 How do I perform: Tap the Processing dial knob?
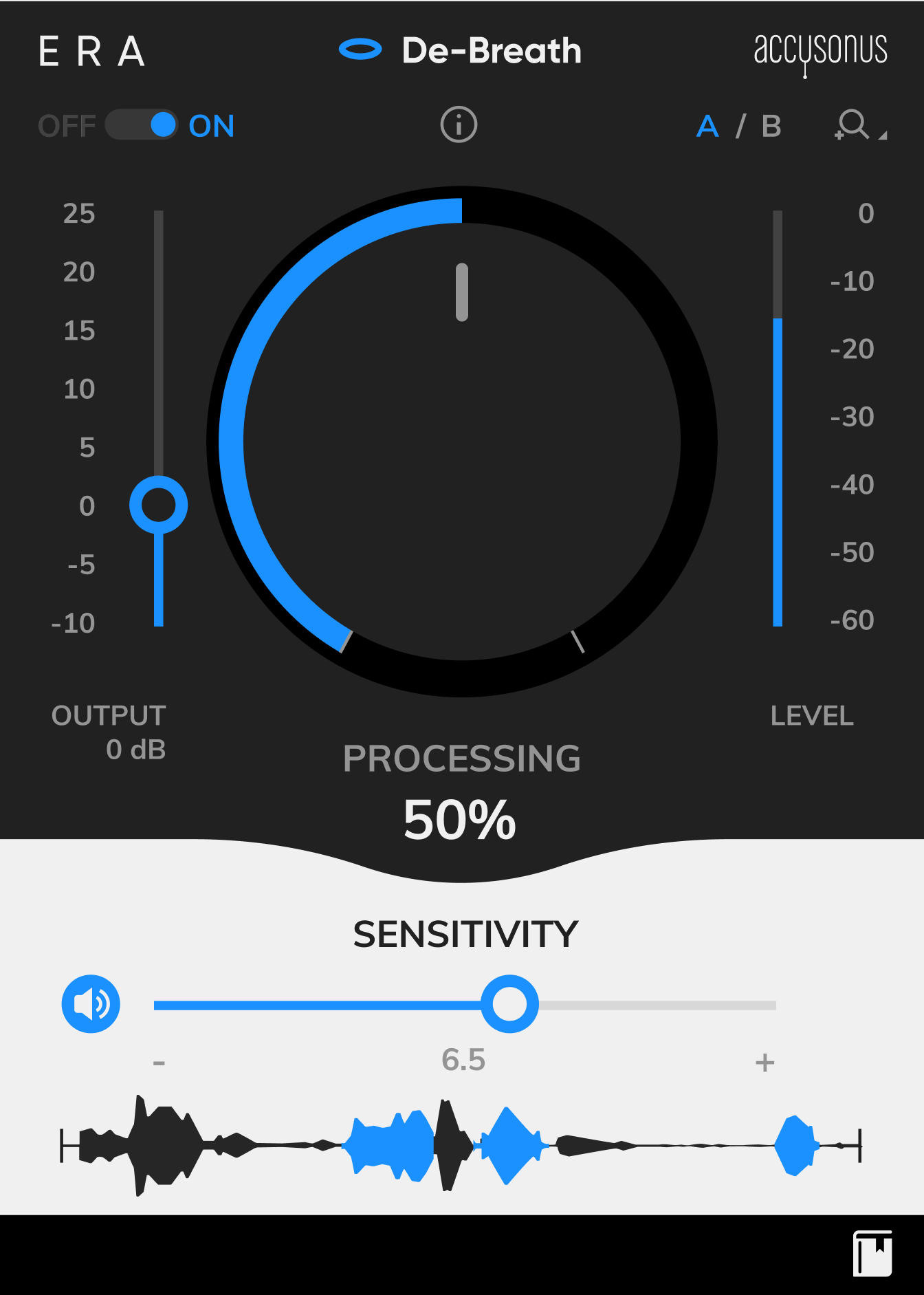[462, 442]
